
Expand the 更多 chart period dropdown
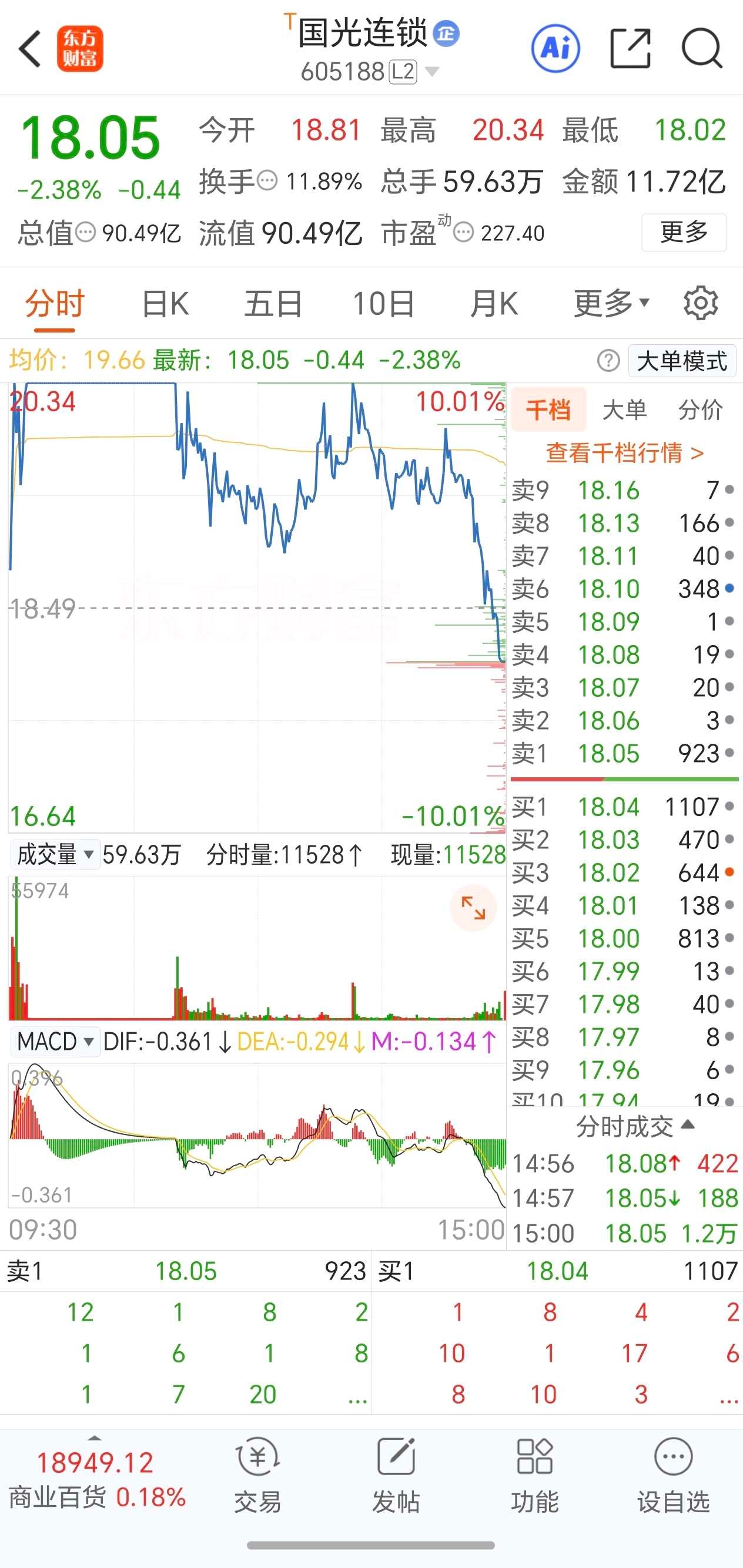pos(611,304)
